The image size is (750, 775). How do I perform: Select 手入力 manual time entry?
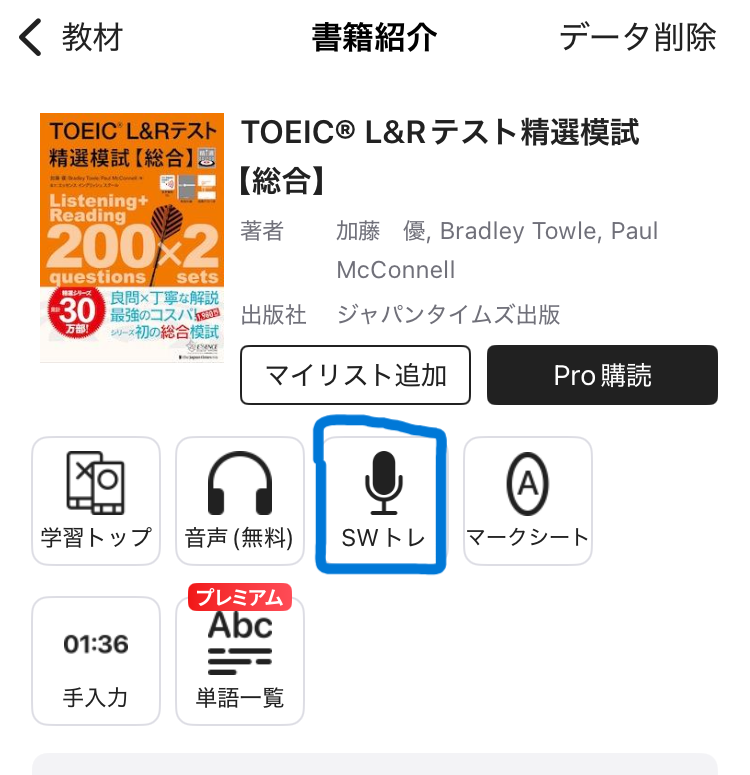(x=96, y=661)
